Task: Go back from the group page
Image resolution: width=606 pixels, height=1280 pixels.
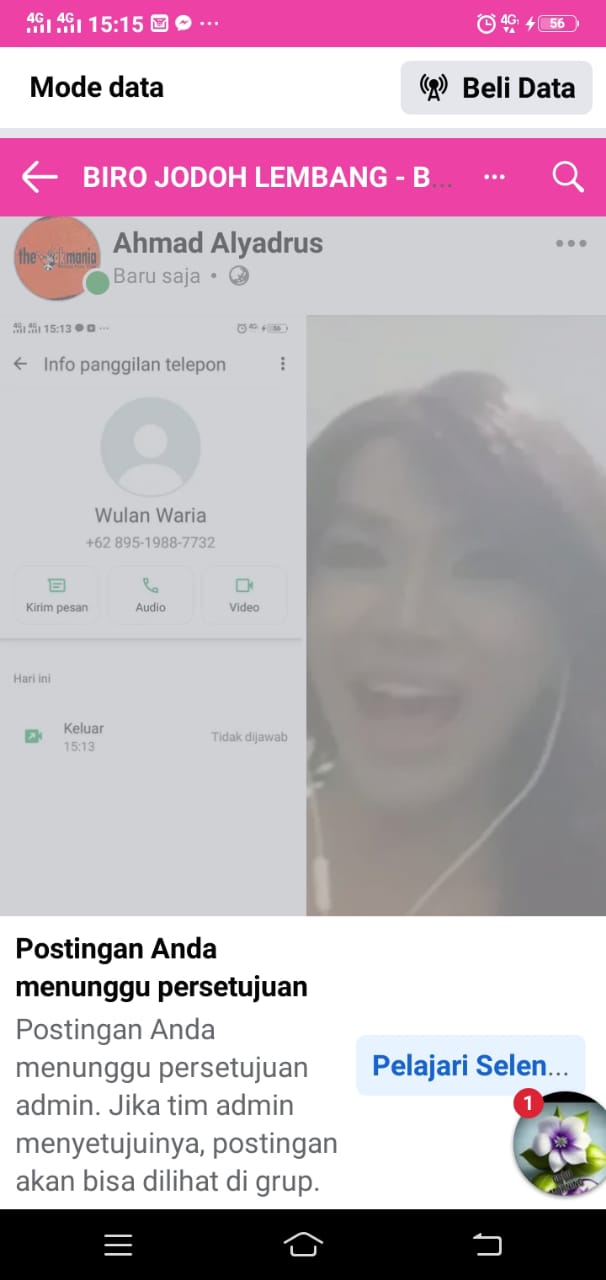Action: point(40,177)
